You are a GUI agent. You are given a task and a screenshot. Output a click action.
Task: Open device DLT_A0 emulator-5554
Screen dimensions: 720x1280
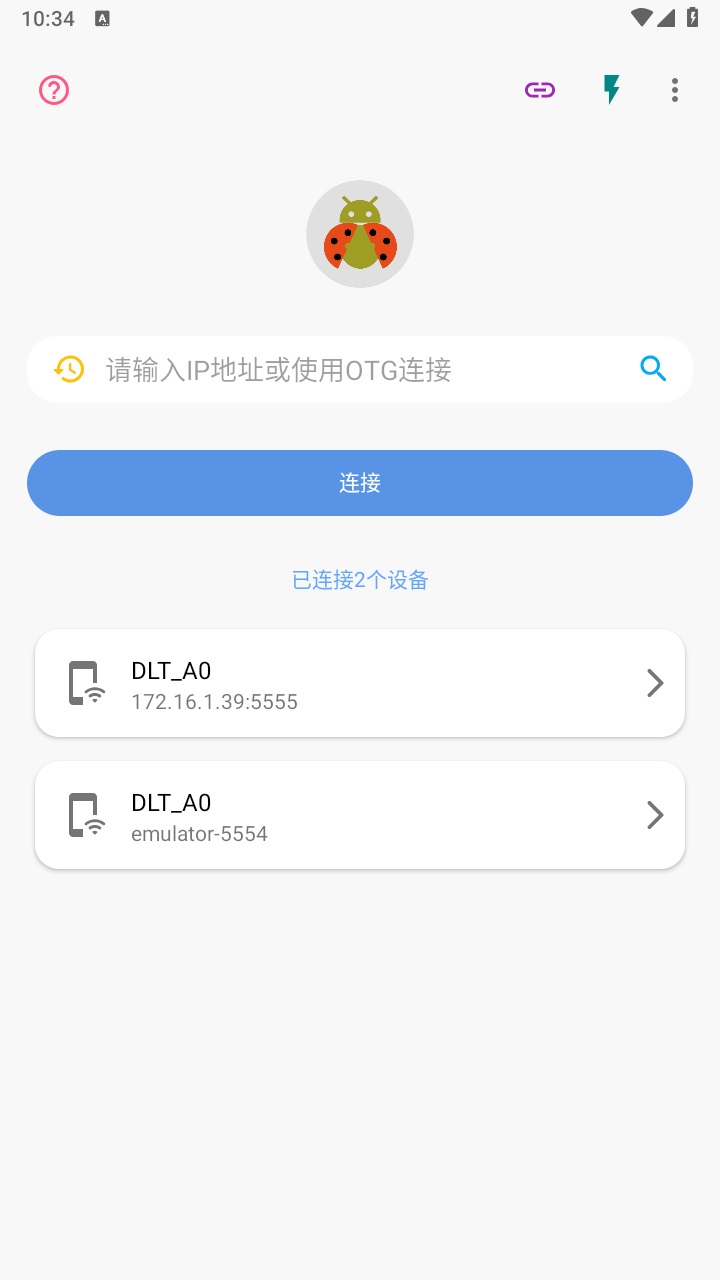coord(360,816)
